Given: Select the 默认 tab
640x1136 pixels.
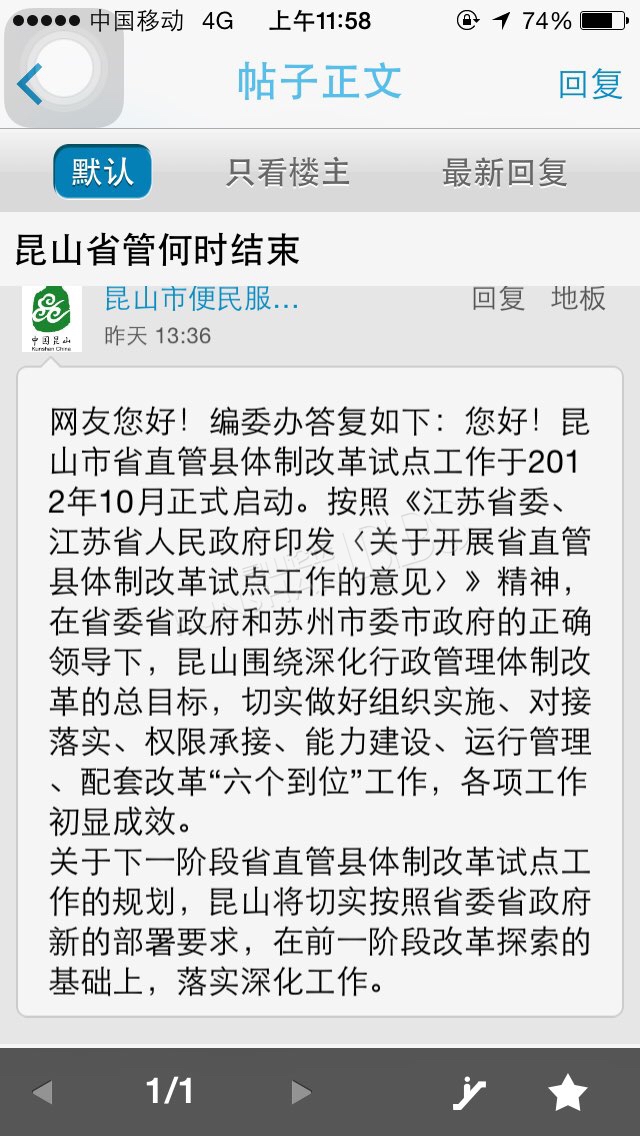Looking at the screenshot, I should pyautogui.click(x=102, y=172).
